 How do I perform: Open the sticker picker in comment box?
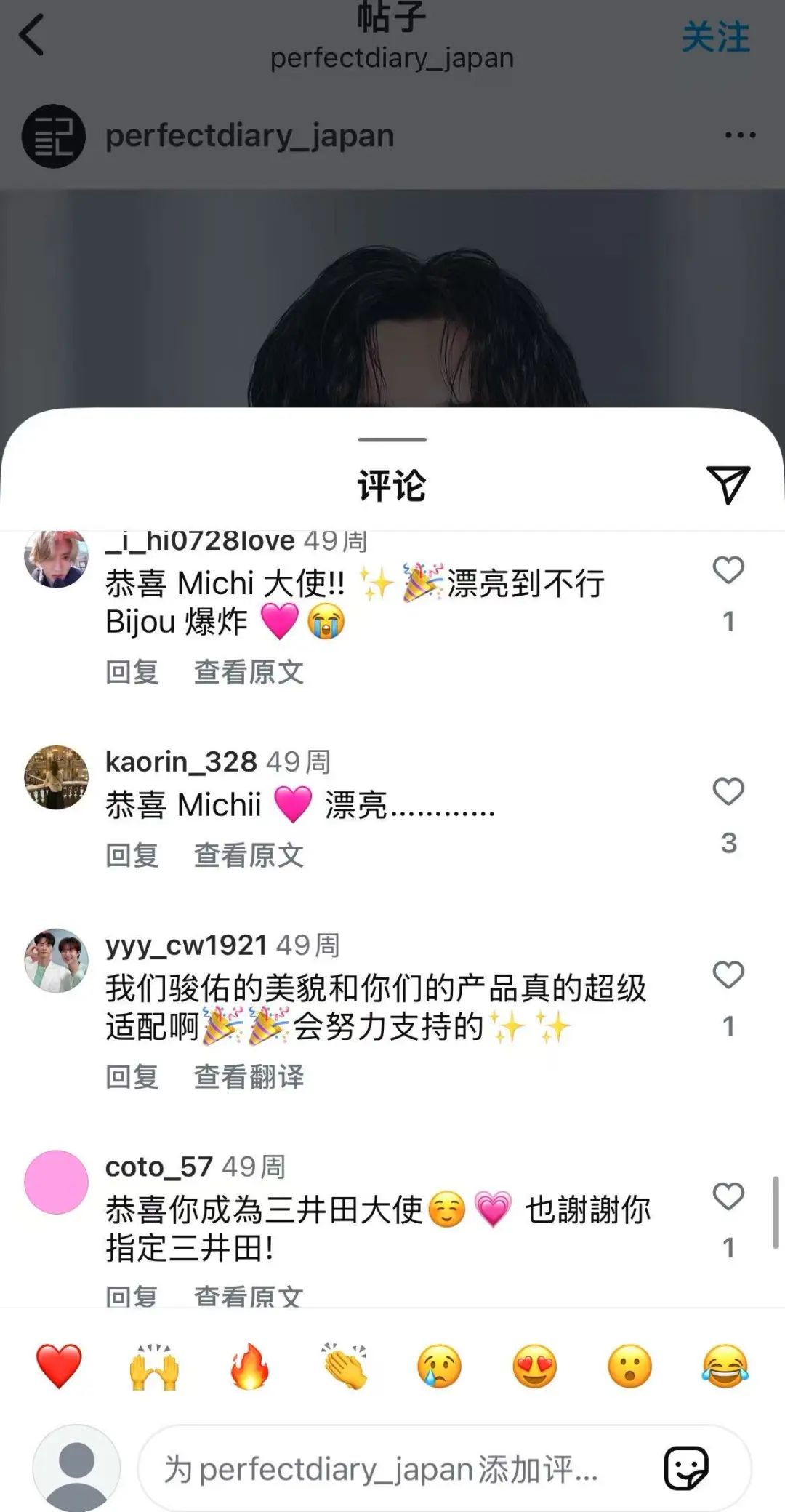685,1468
